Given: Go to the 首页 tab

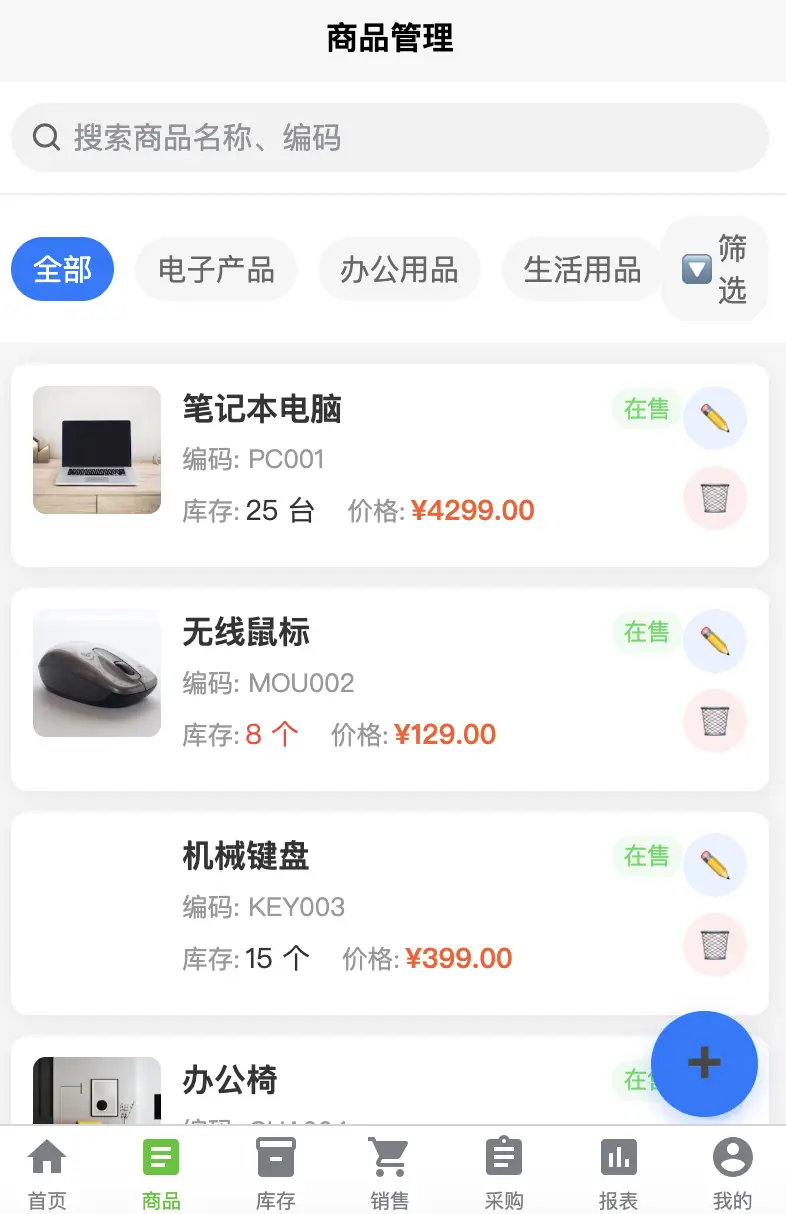Looking at the screenshot, I should [47, 1170].
